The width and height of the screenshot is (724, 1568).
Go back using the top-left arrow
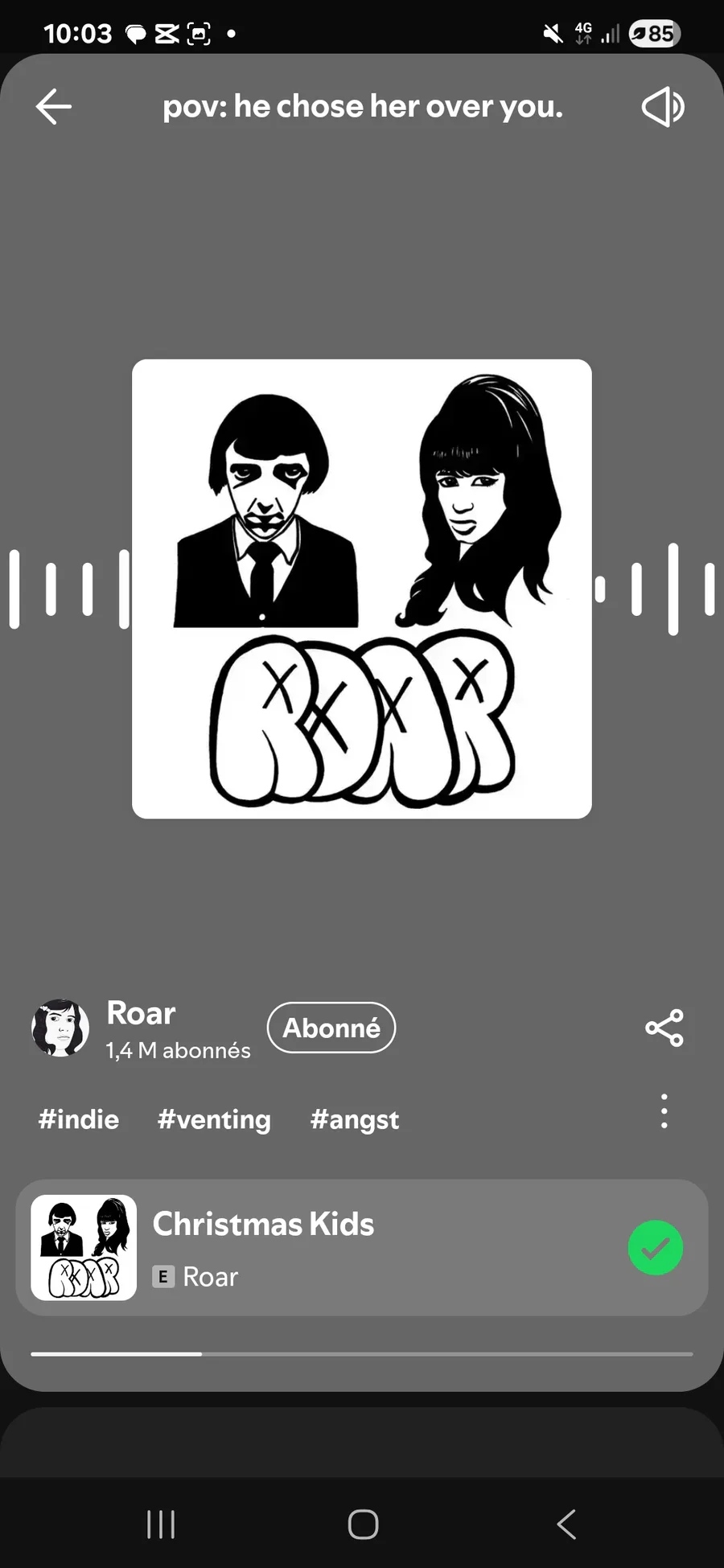pos(54,107)
